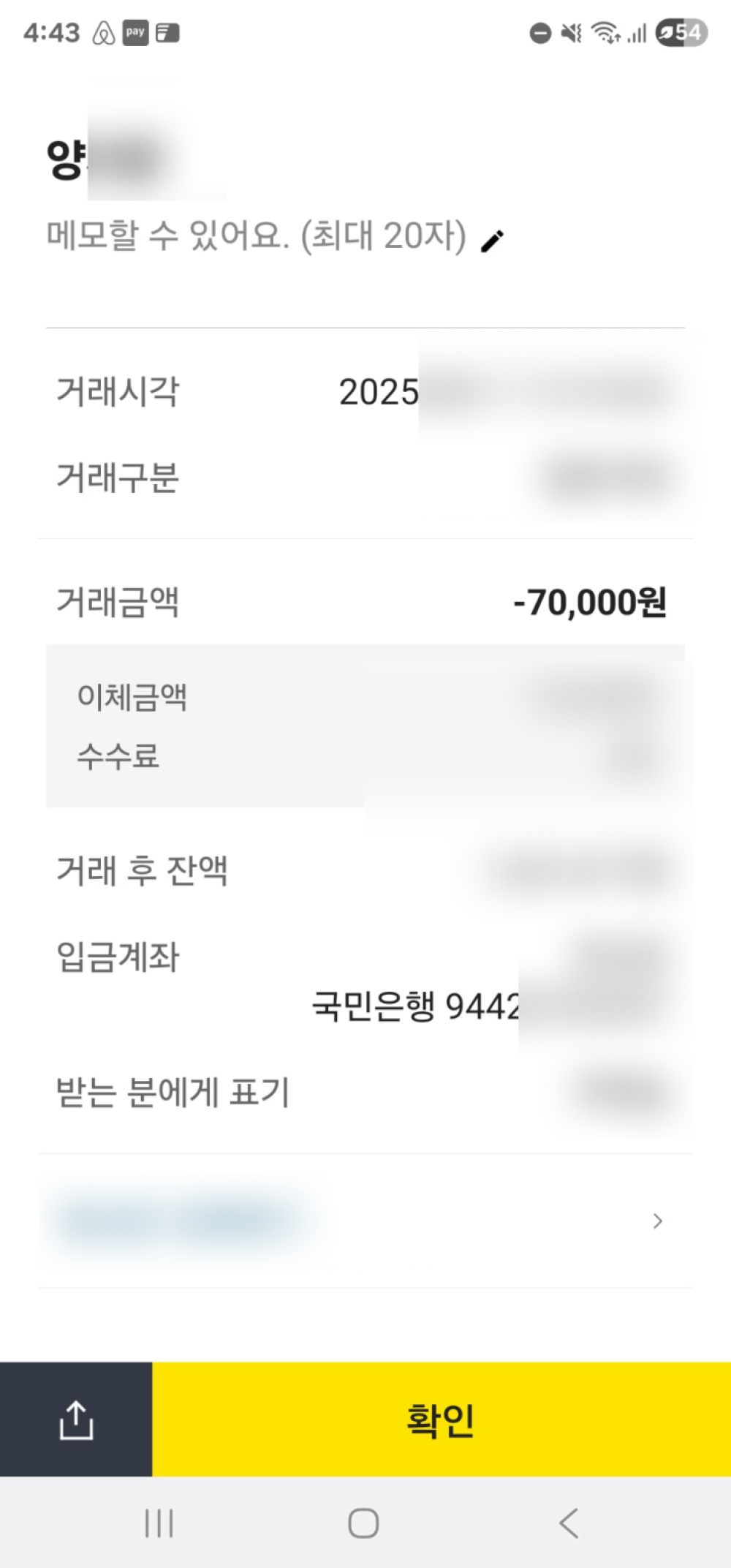731x1568 pixels.
Task: Go back using system navigation
Action: (569, 1523)
